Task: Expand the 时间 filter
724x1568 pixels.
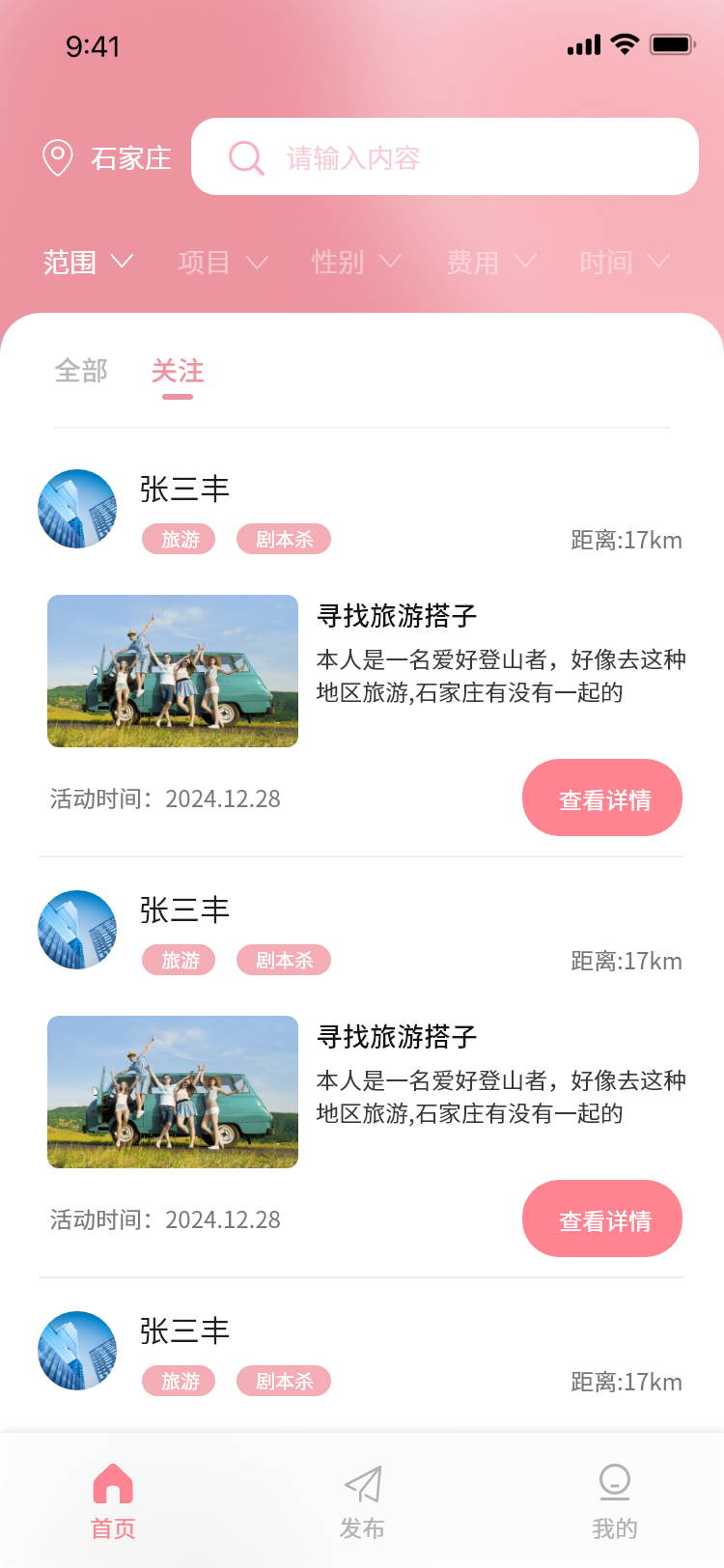Action: click(x=624, y=262)
